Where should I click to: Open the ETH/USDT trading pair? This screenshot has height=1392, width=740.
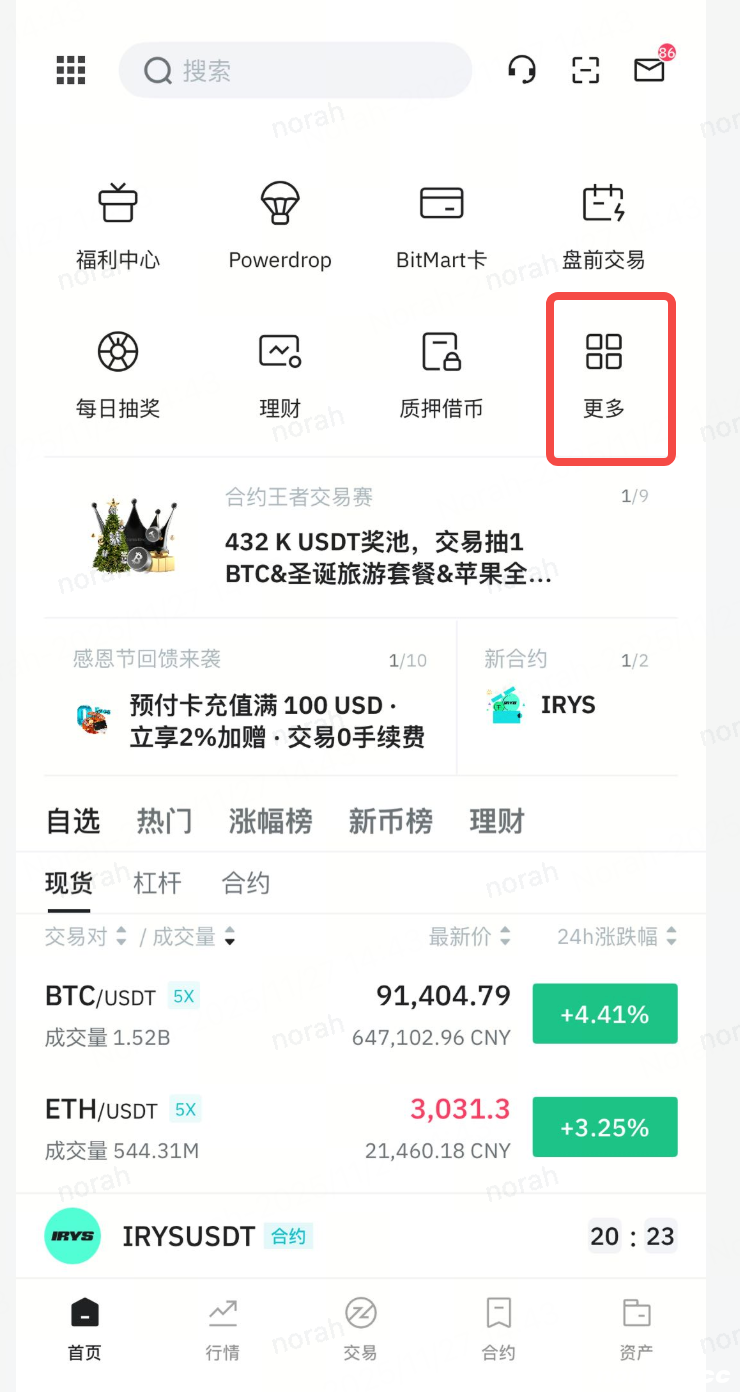pyautogui.click(x=278, y=1126)
